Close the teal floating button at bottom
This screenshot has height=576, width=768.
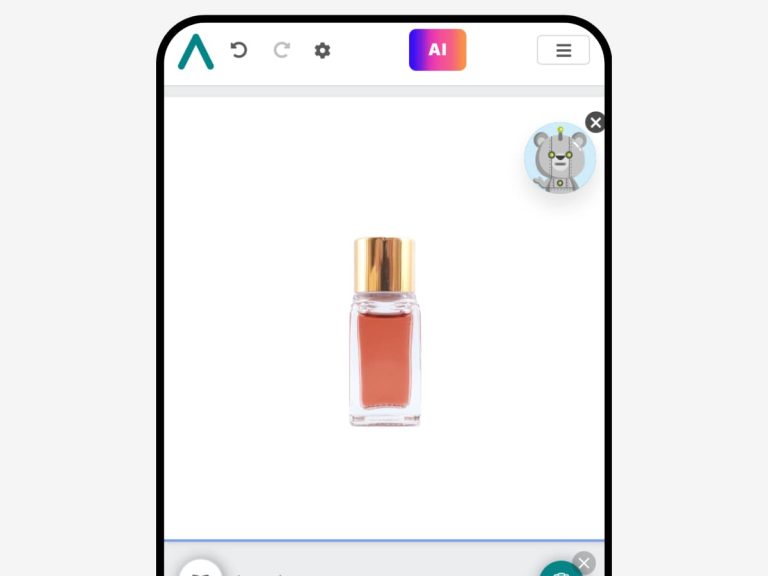[x=584, y=563]
